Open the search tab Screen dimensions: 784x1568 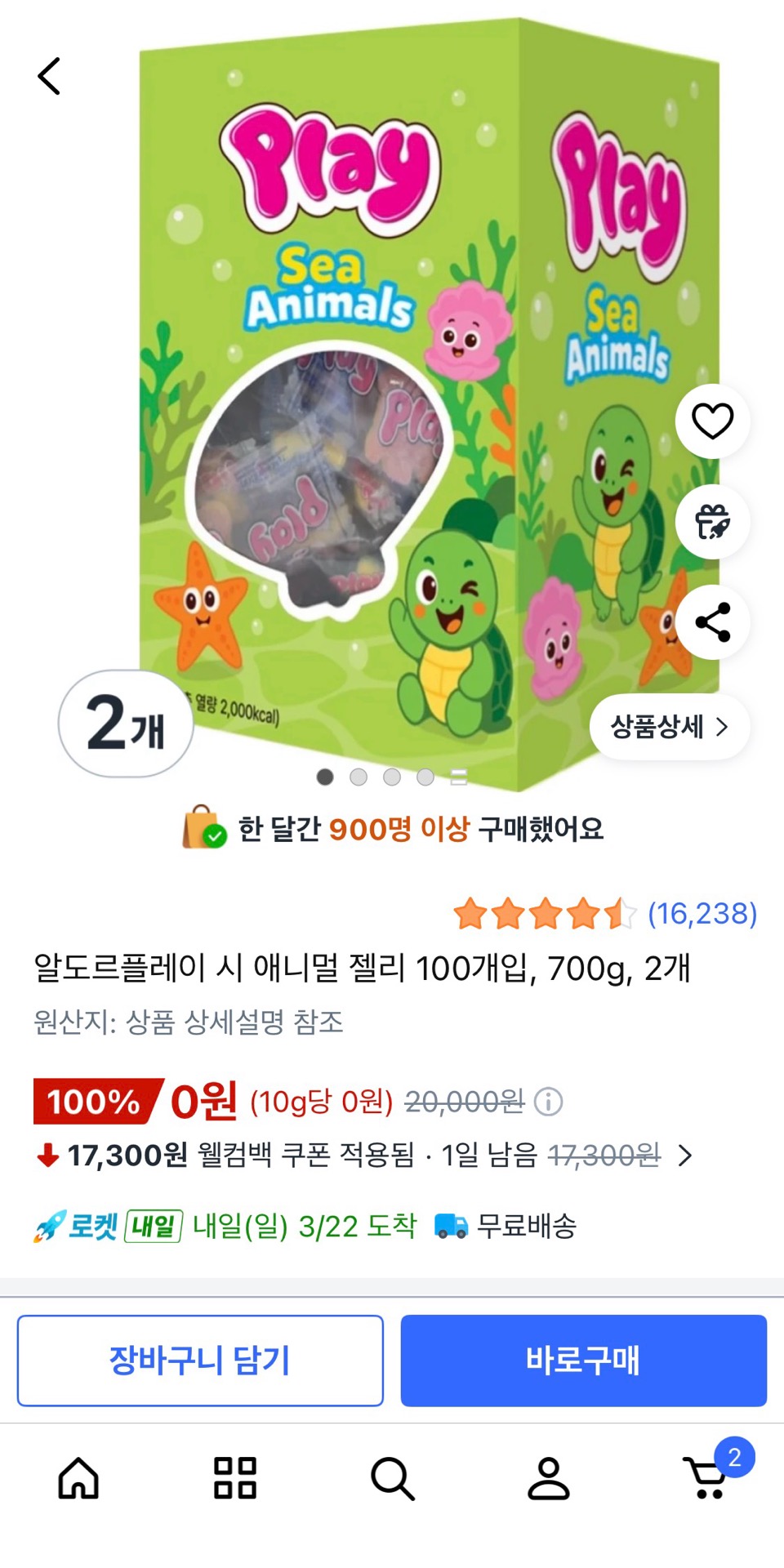(x=392, y=1478)
